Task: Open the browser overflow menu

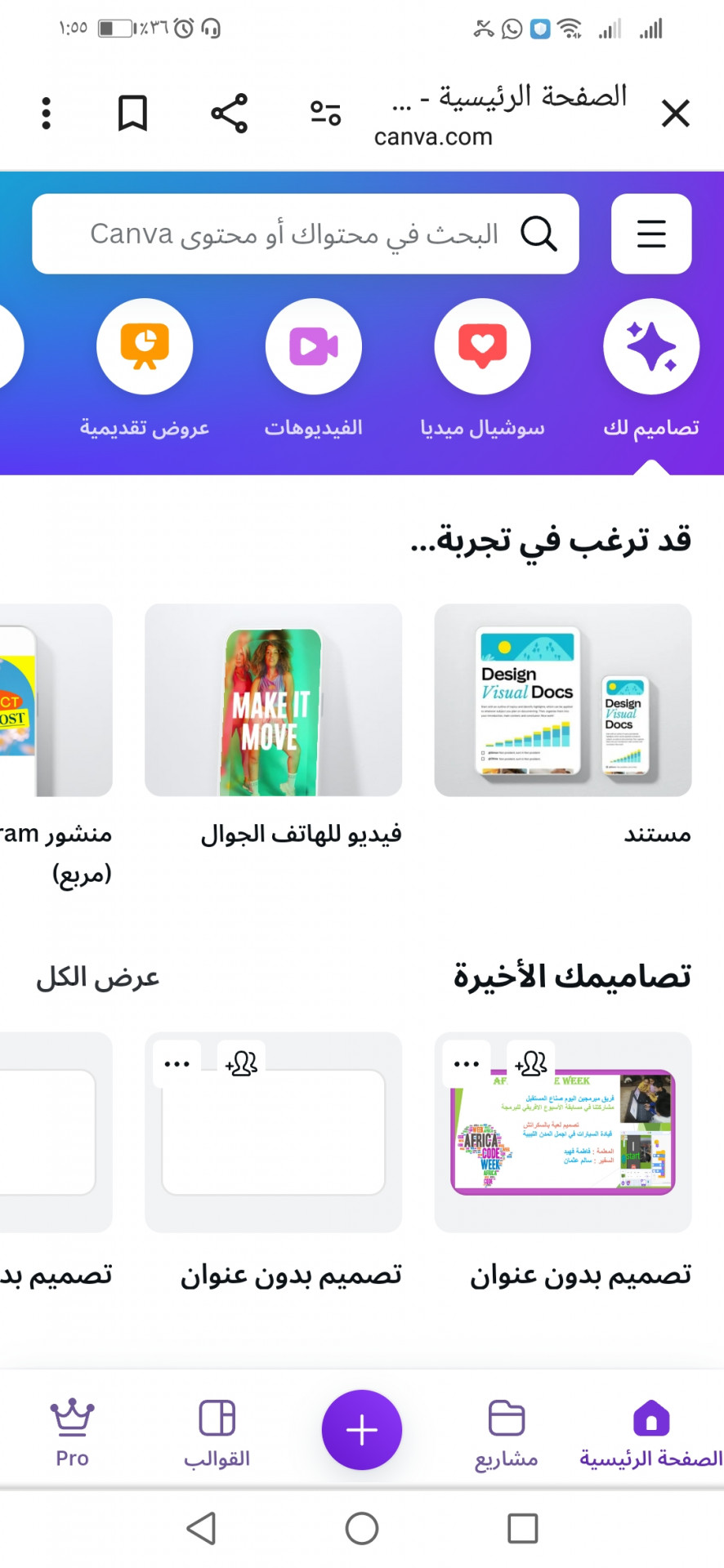Action: click(47, 114)
